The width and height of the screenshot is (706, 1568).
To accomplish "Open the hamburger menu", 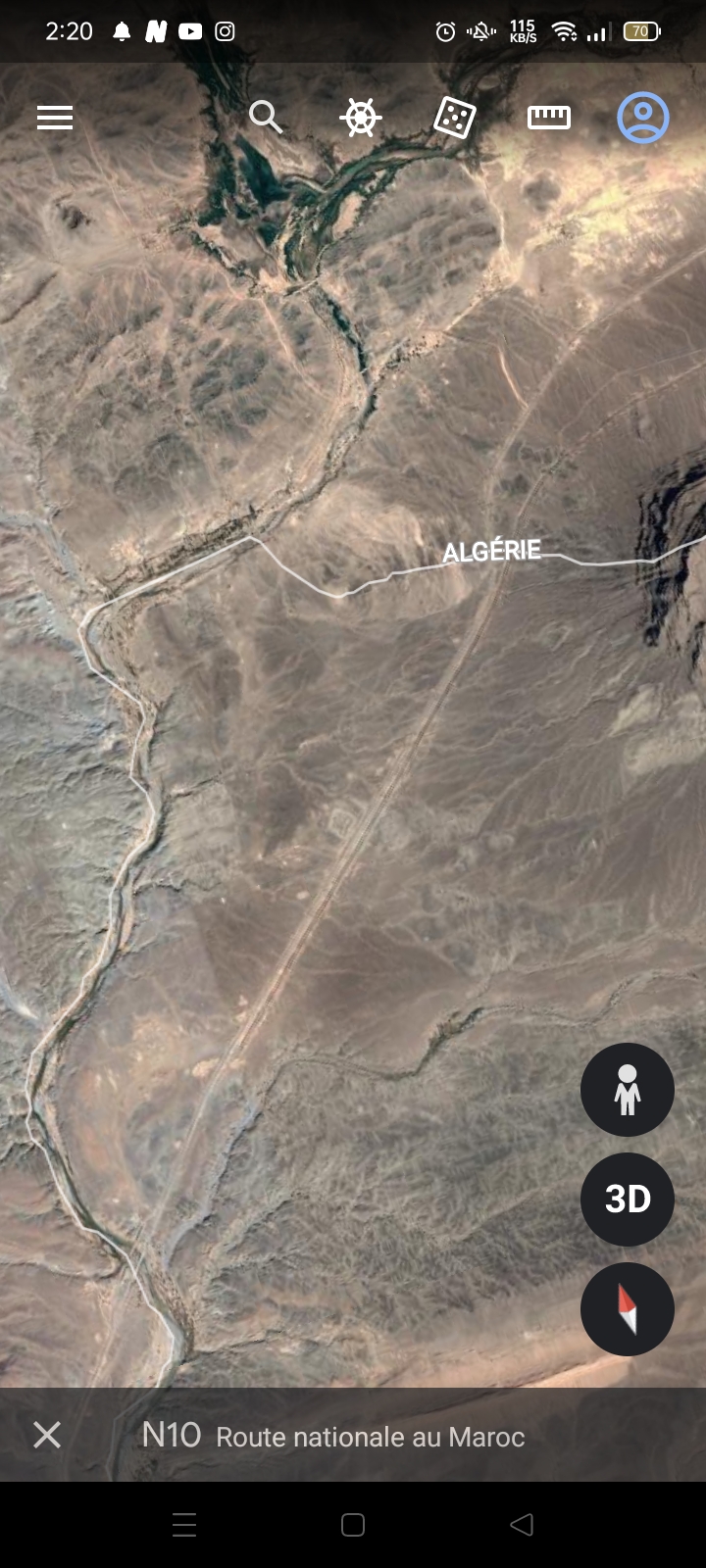I will [55, 119].
